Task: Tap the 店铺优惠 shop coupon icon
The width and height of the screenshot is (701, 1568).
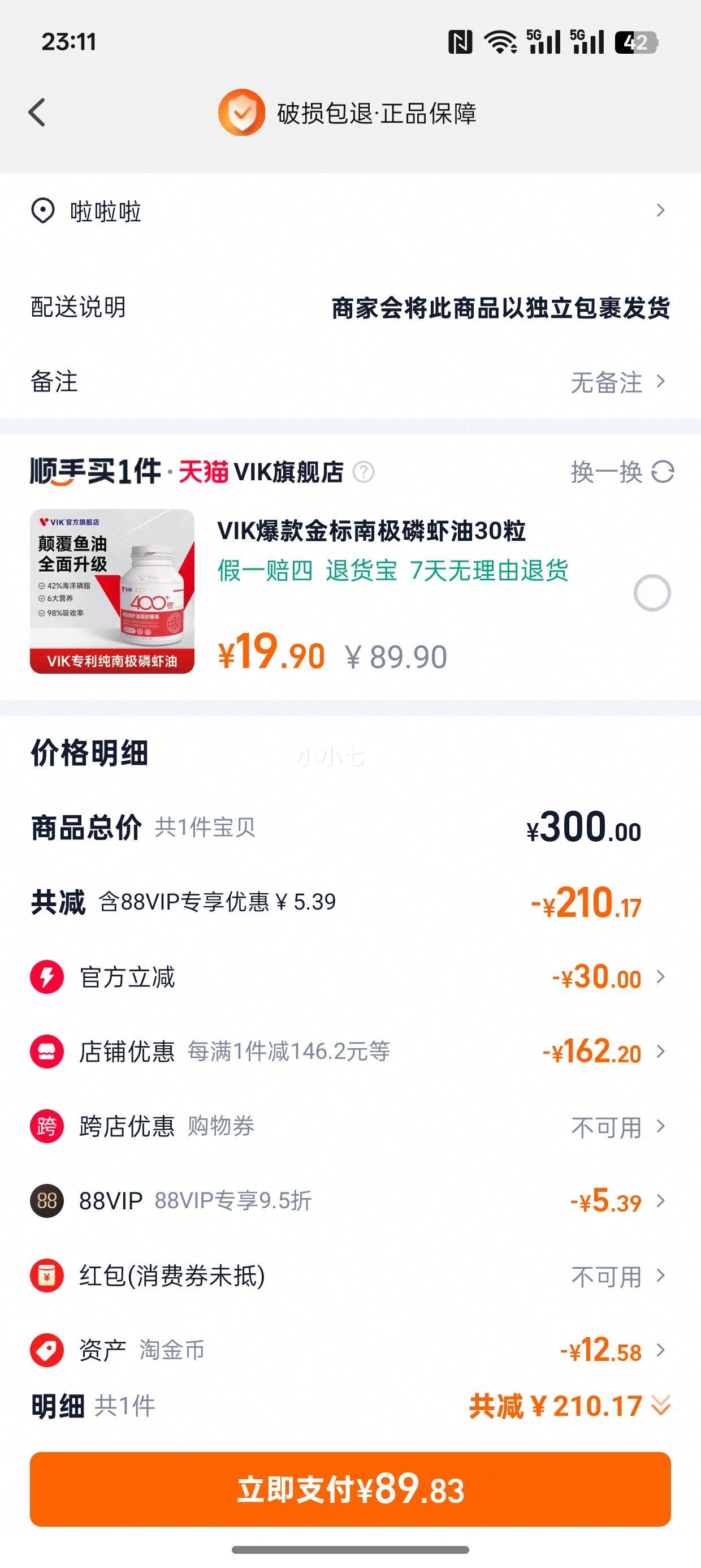Action: 46,1053
